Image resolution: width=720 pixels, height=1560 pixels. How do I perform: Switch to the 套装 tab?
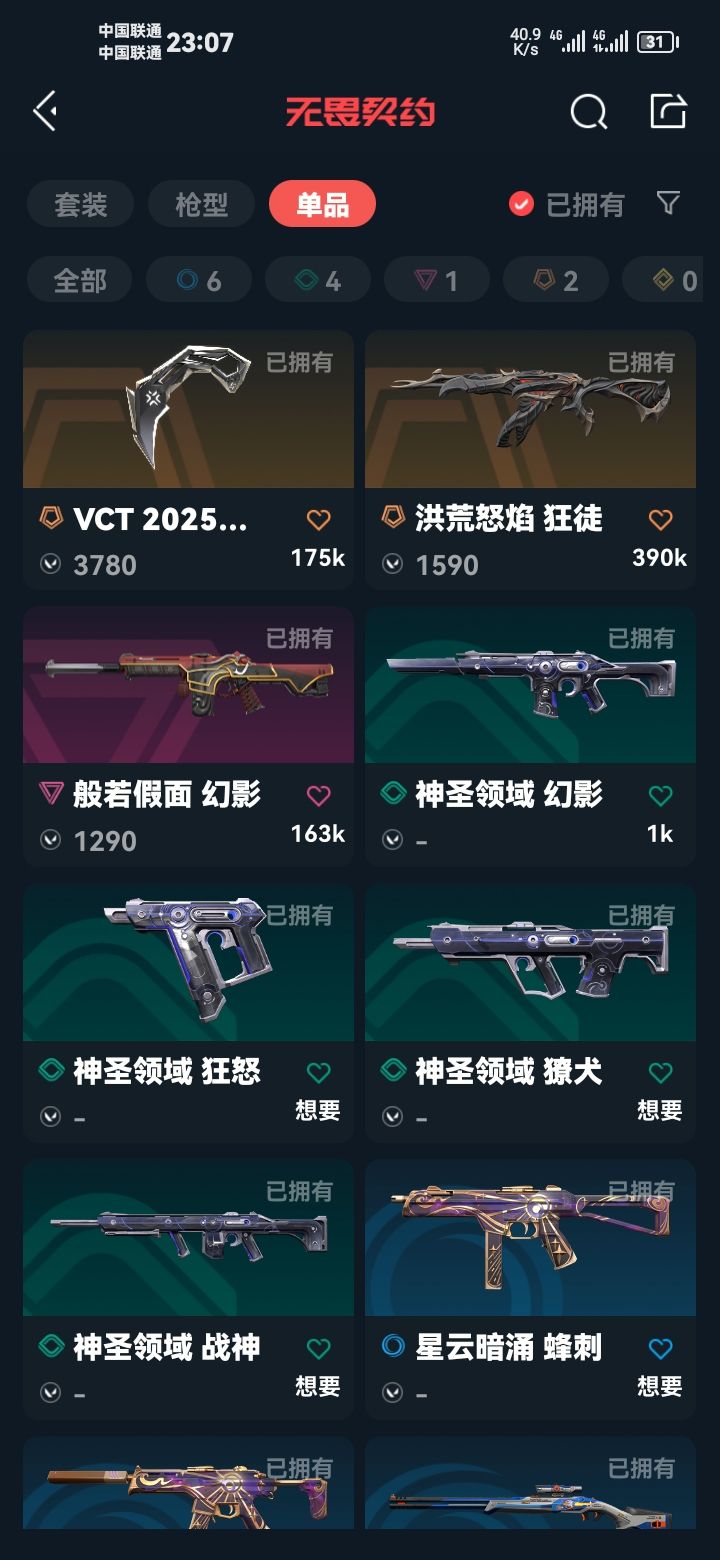click(81, 205)
